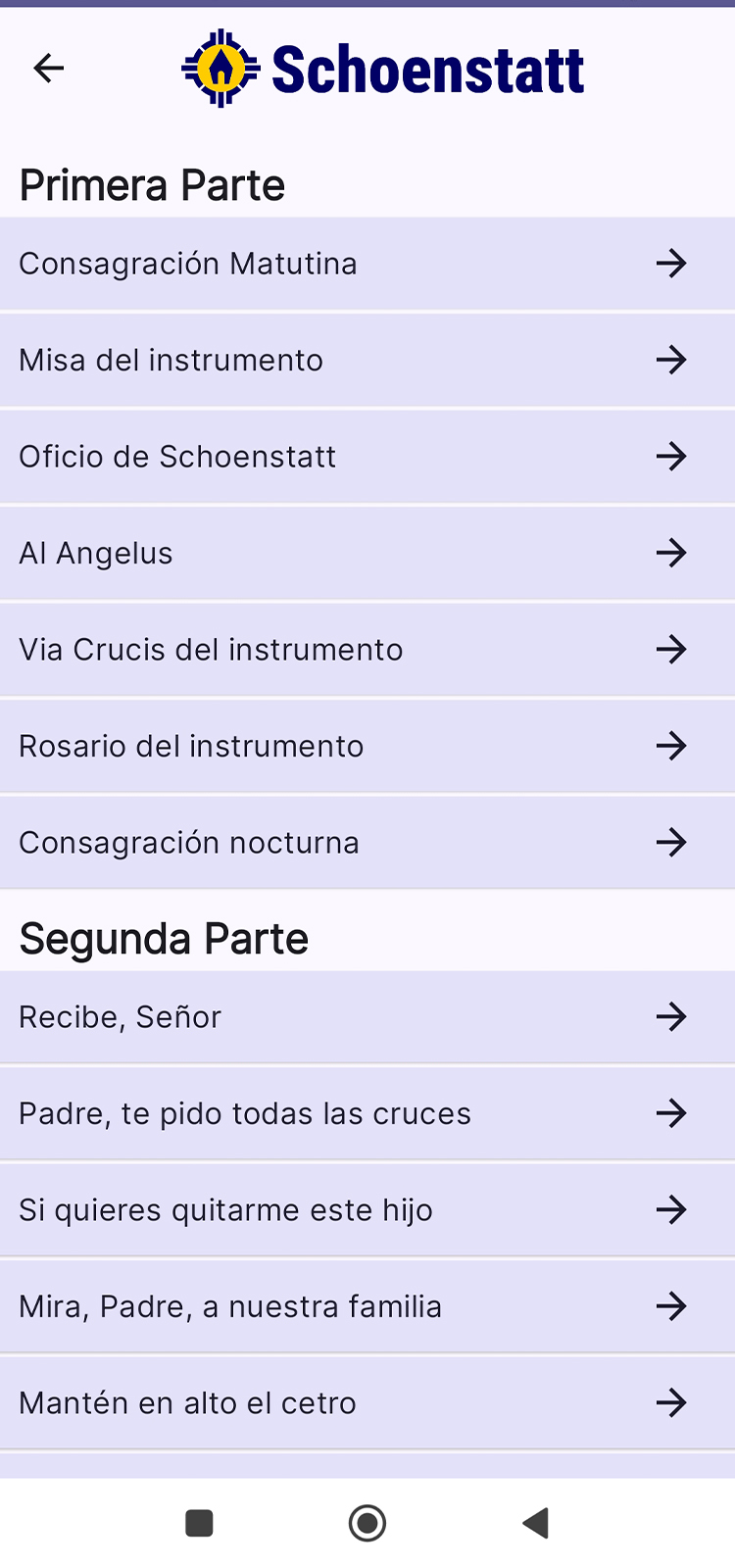
Task: Tap the recent apps square button
Action: (x=199, y=1522)
